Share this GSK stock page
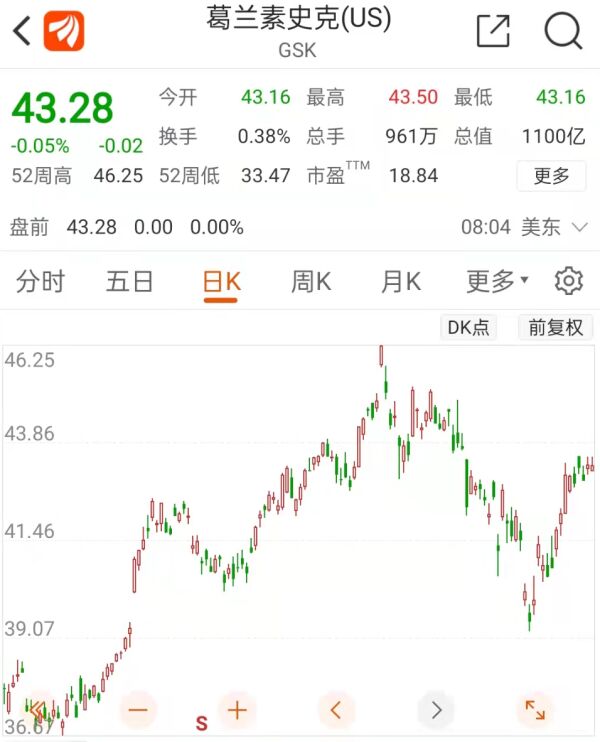 (x=493, y=32)
